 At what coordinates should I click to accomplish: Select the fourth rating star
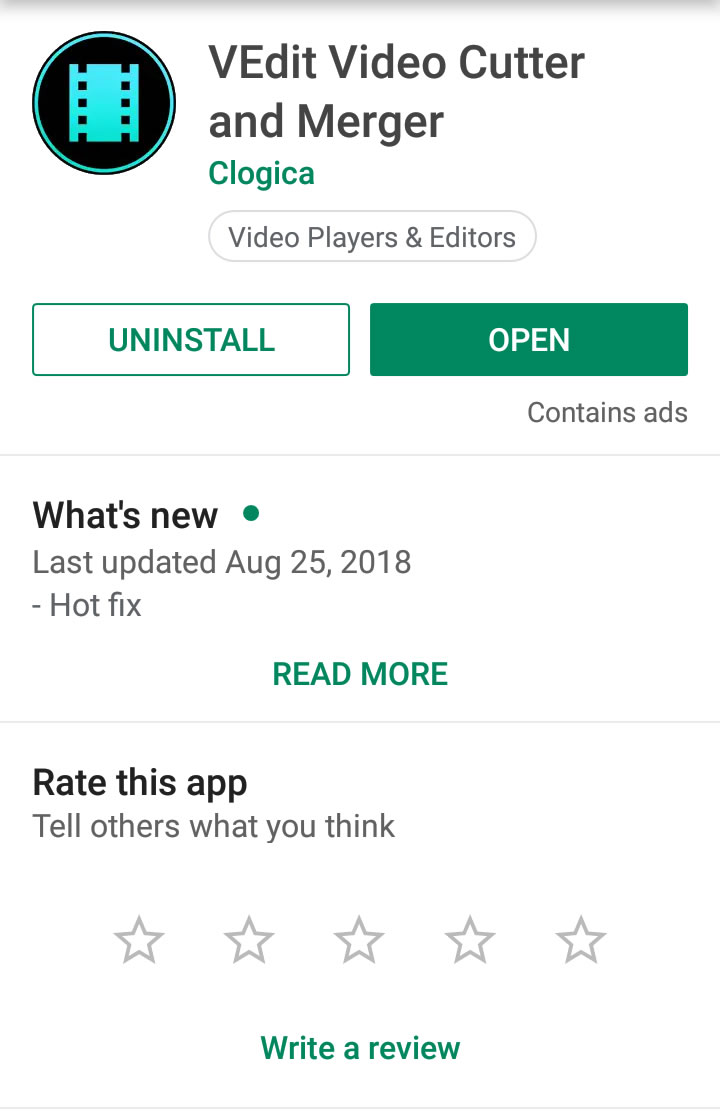469,939
